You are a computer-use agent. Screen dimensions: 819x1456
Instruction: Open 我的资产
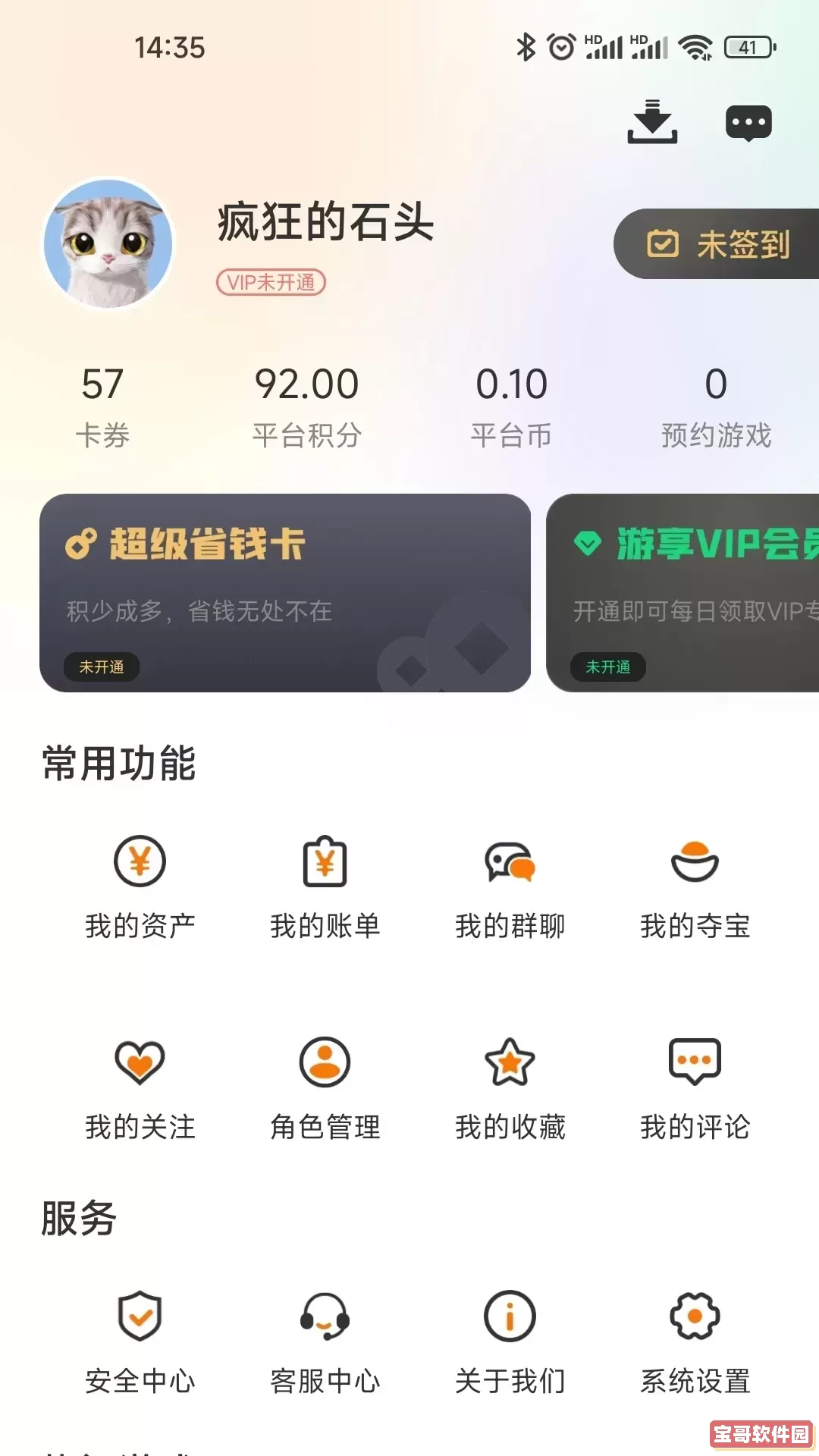pyautogui.click(x=140, y=887)
